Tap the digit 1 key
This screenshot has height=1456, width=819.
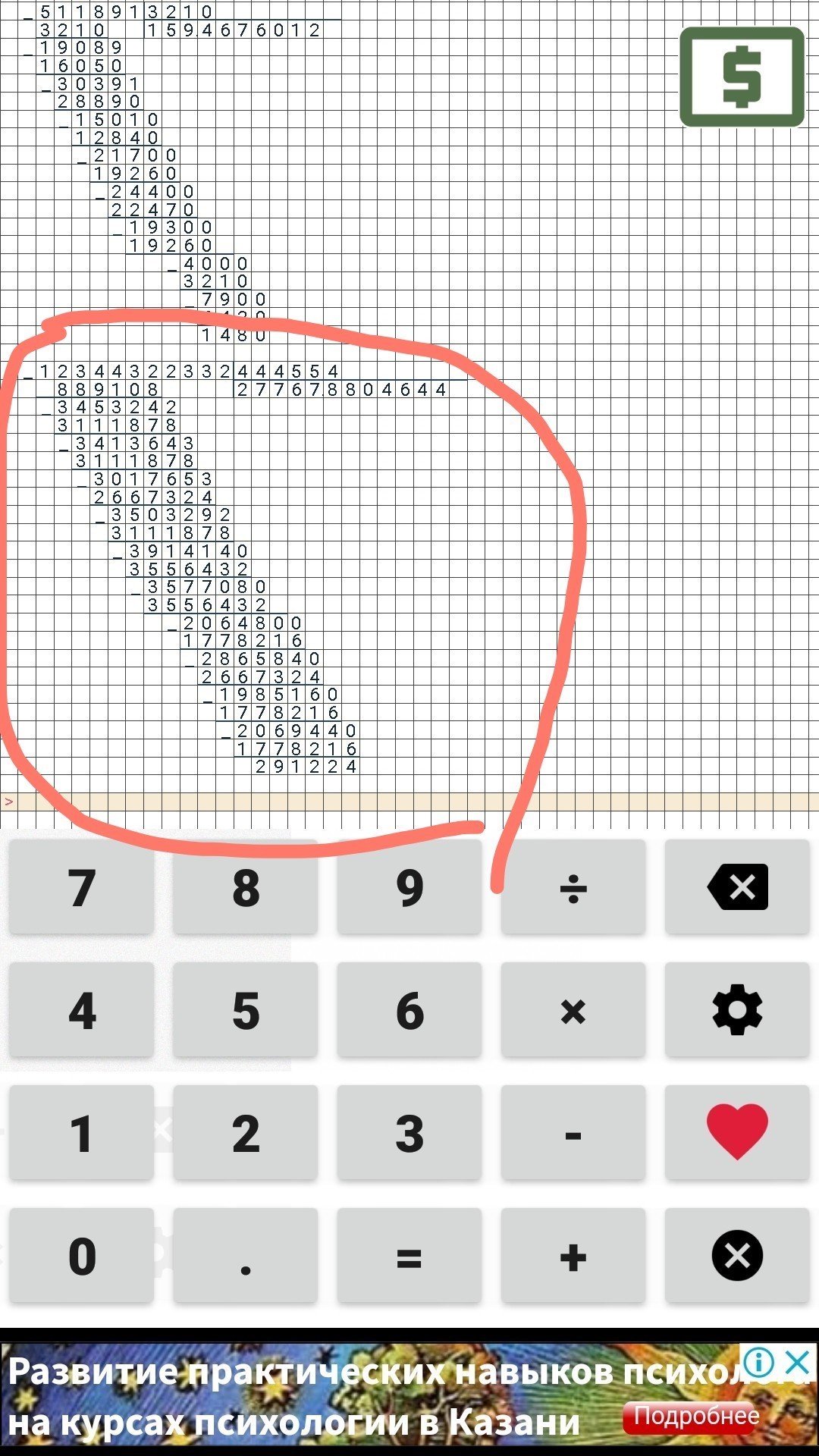82,1133
